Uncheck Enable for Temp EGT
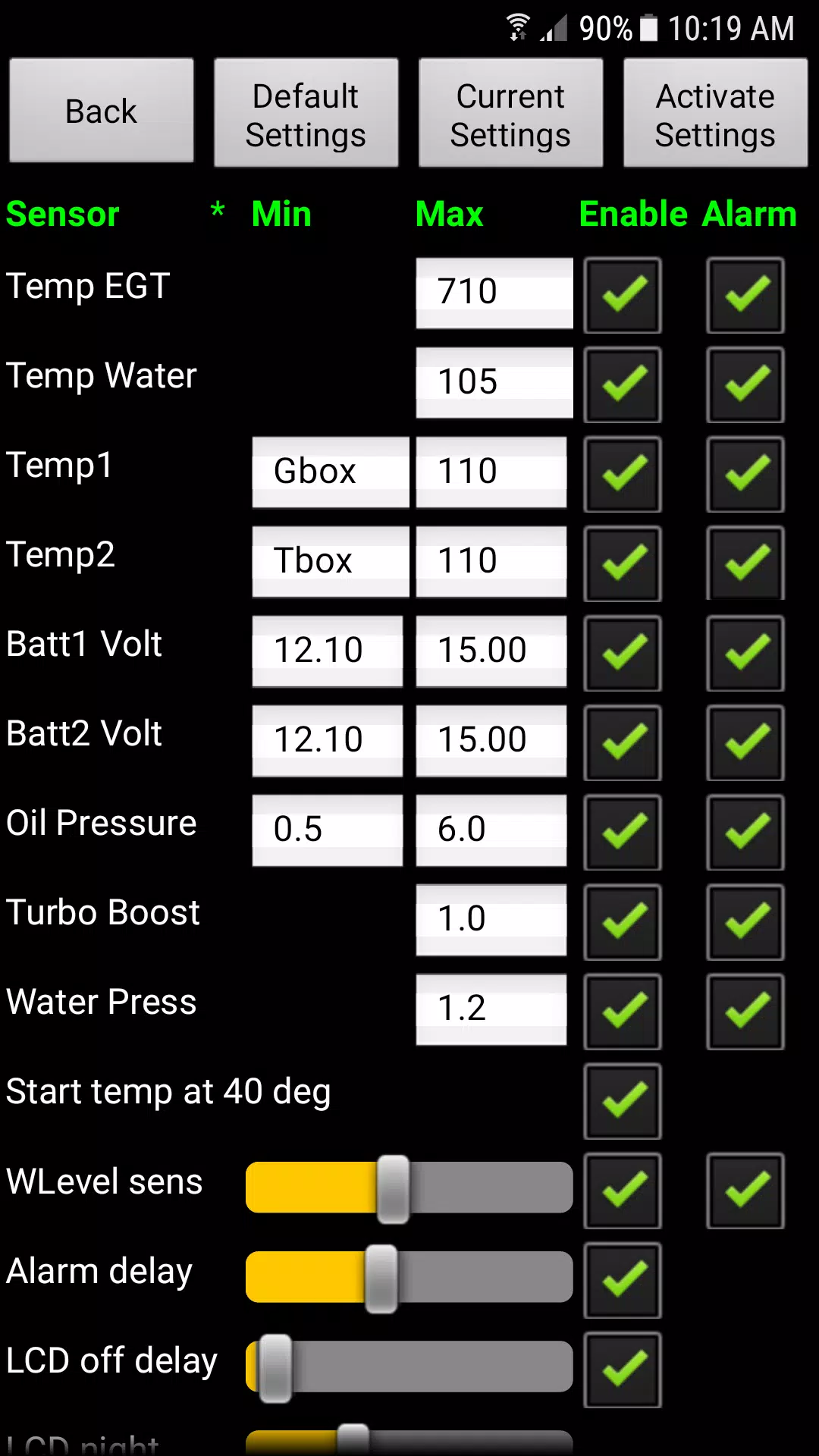The height and width of the screenshot is (1456, 819). pos(623,295)
